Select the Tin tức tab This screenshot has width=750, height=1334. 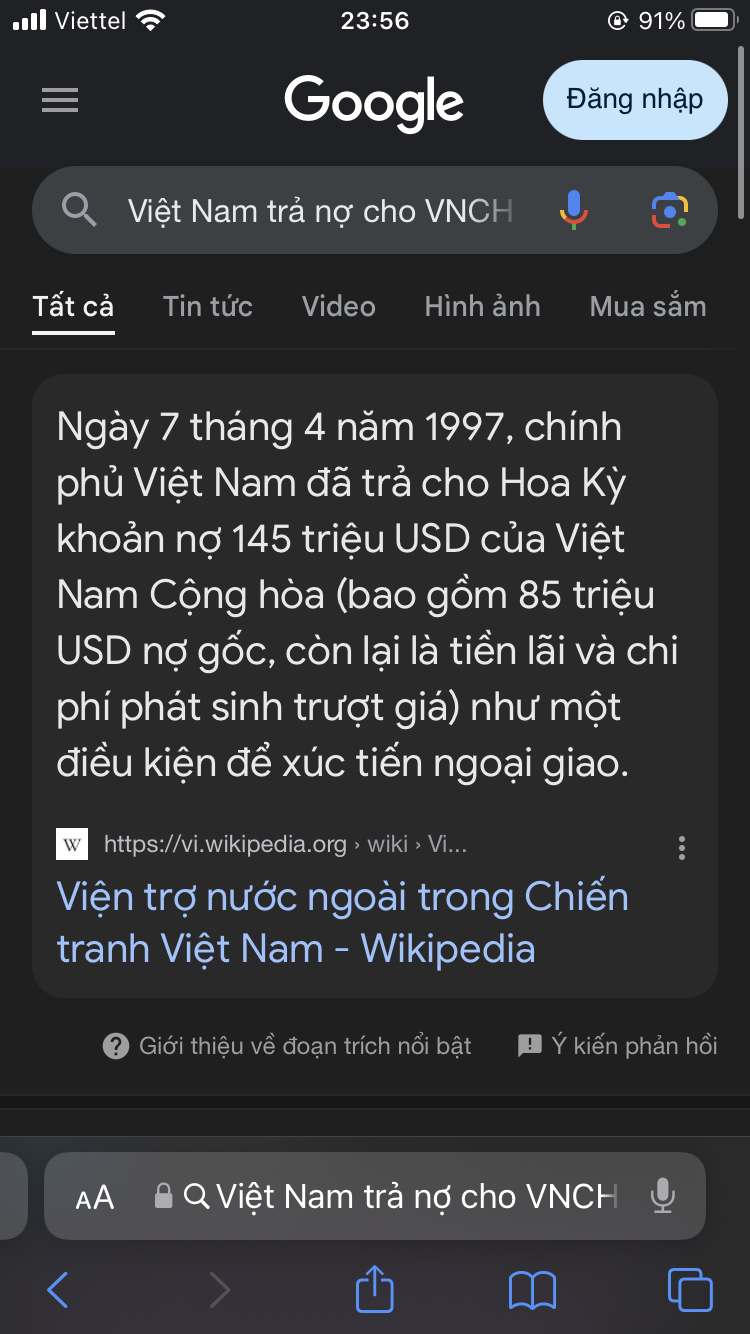207,306
